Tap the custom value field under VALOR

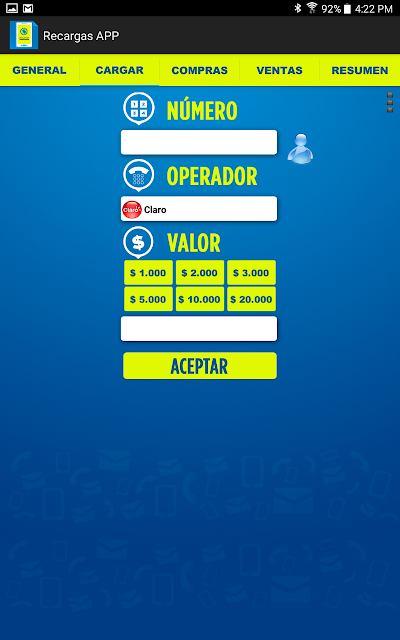(199, 329)
